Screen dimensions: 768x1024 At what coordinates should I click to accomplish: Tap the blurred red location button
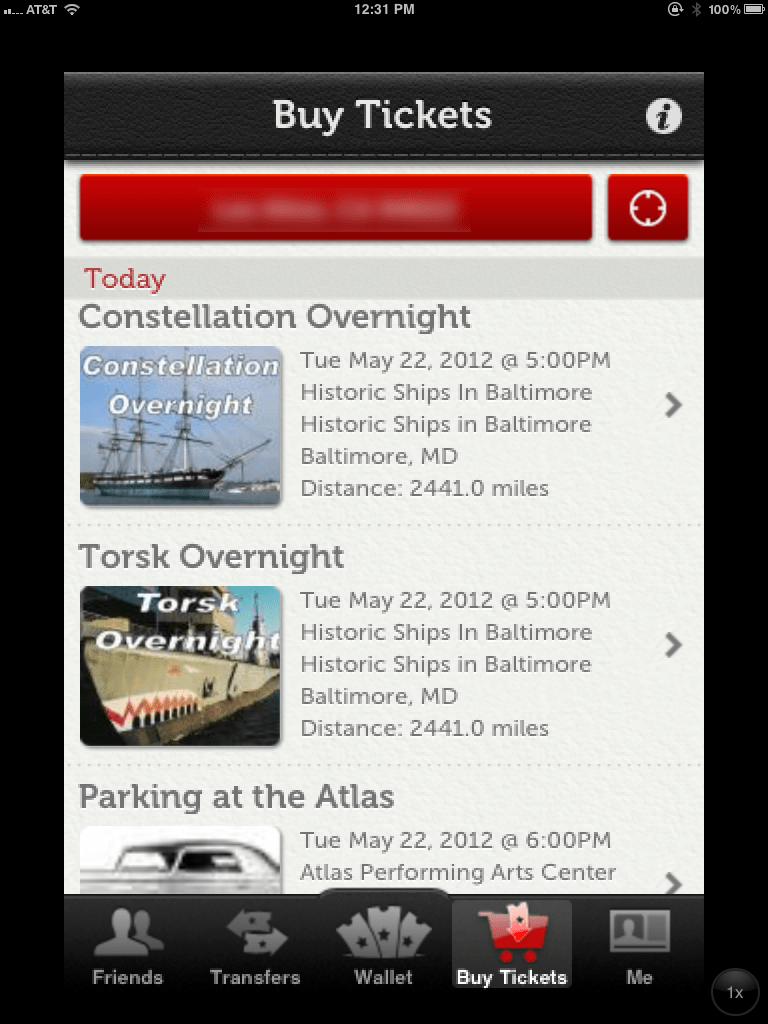(x=336, y=208)
